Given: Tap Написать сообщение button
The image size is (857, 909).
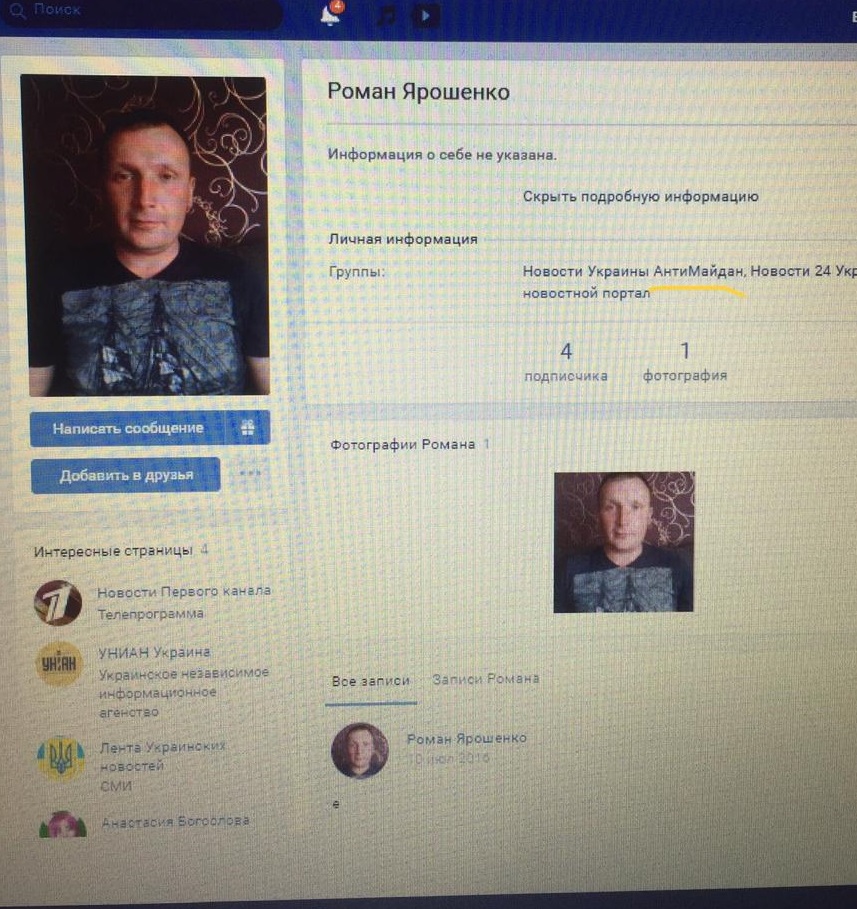Looking at the screenshot, I should (128, 428).
